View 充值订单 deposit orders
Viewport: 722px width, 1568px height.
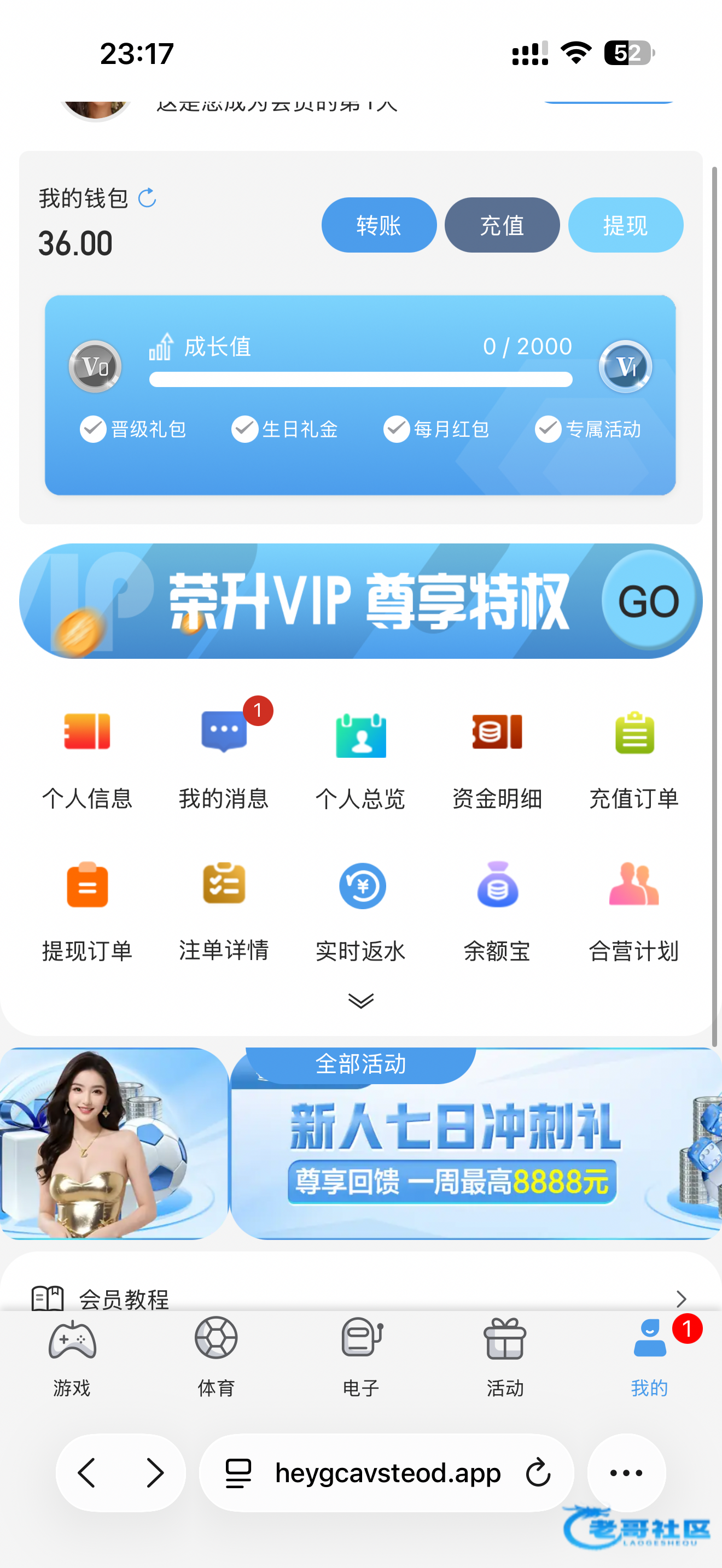pyautogui.click(x=634, y=758)
